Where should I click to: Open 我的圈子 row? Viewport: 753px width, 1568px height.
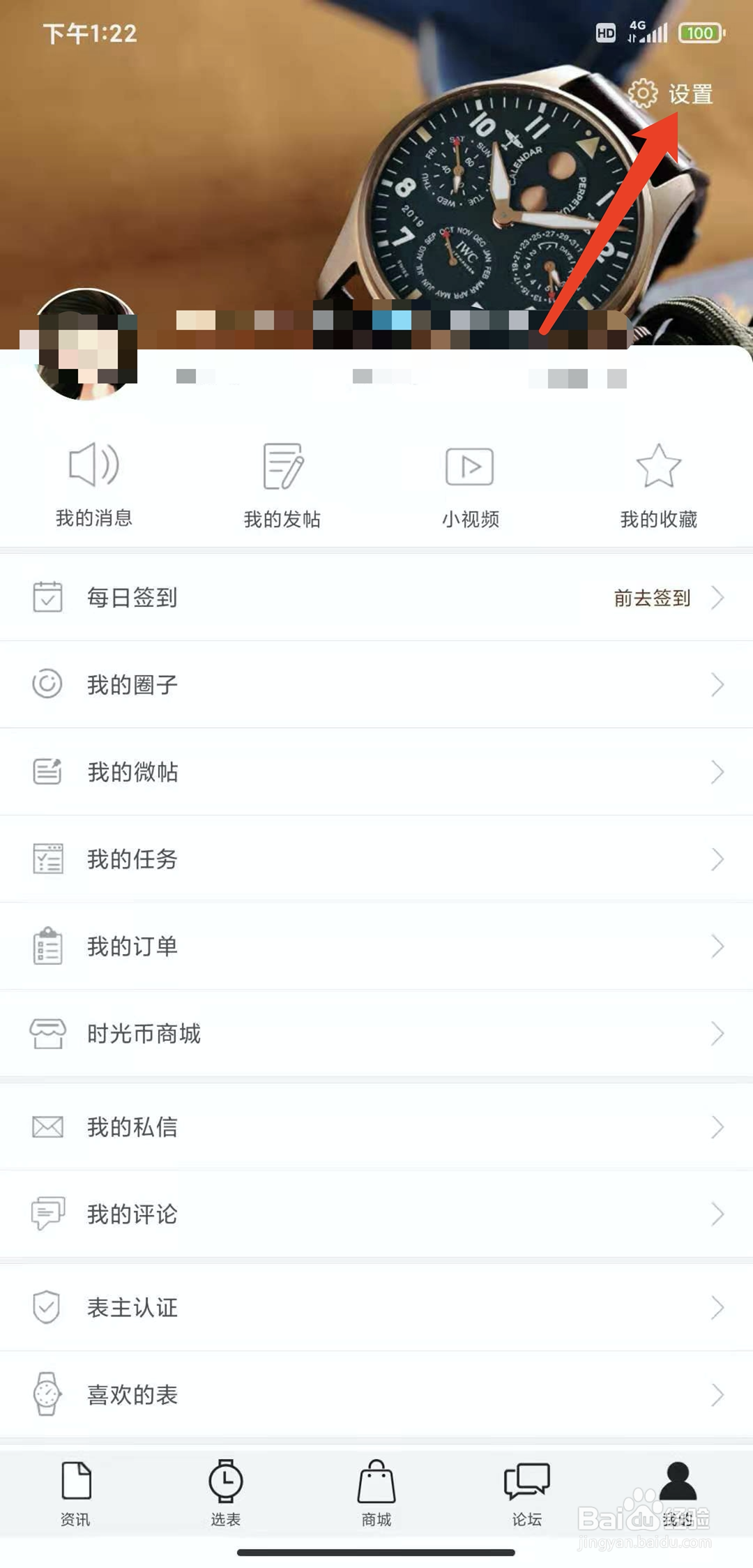(376, 685)
